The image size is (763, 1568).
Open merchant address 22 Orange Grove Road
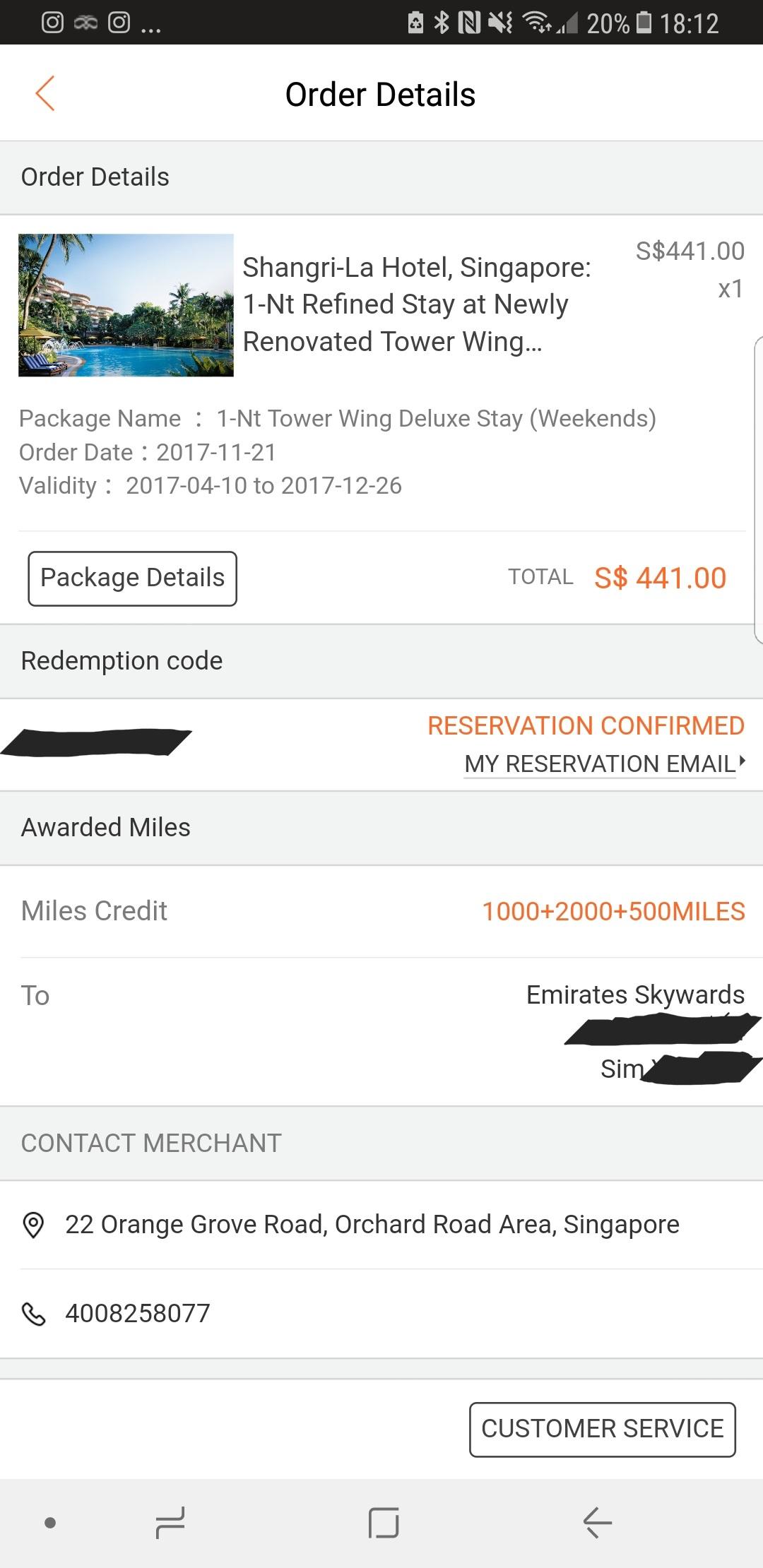point(381,1224)
